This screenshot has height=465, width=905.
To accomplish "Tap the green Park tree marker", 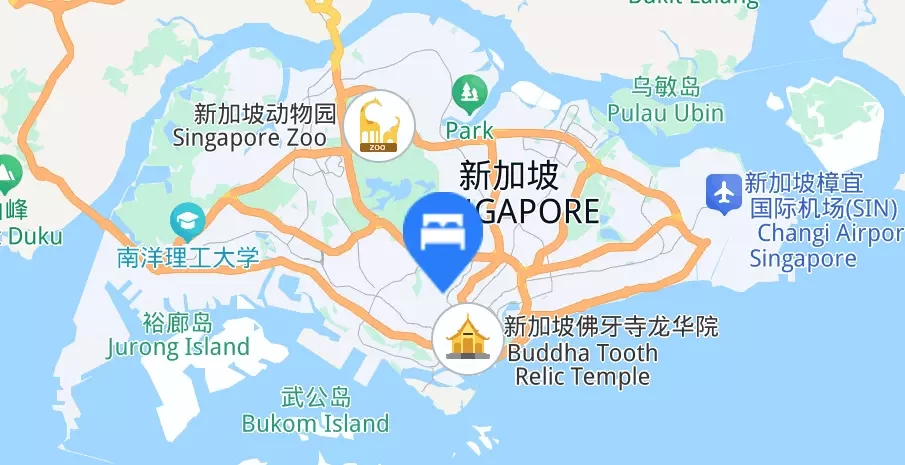I will [468, 95].
